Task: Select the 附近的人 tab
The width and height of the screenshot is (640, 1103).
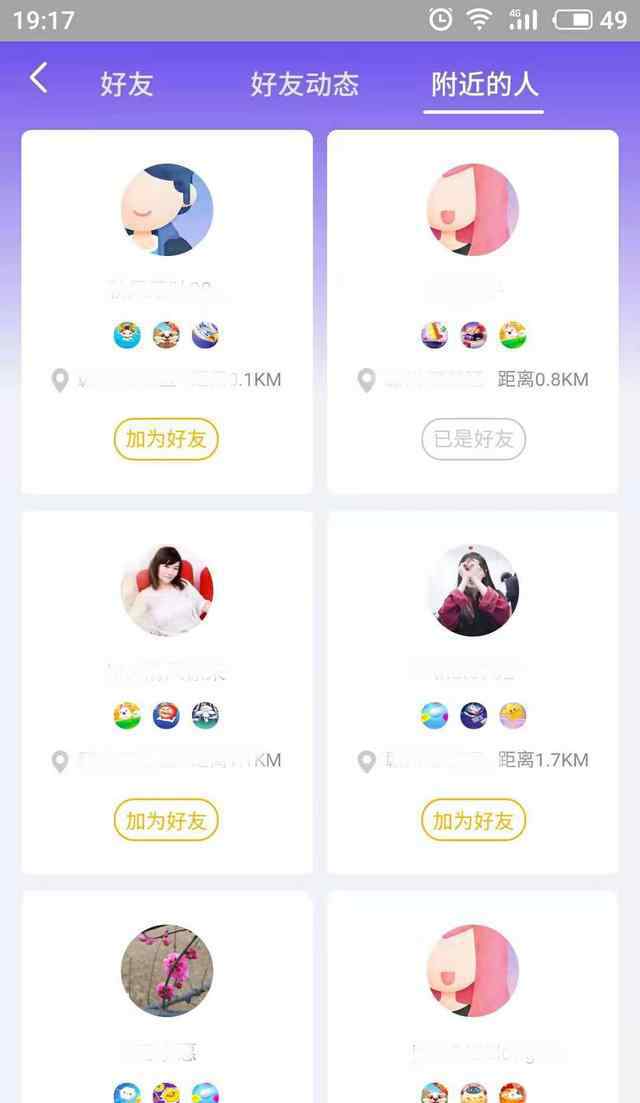Action: 484,85
